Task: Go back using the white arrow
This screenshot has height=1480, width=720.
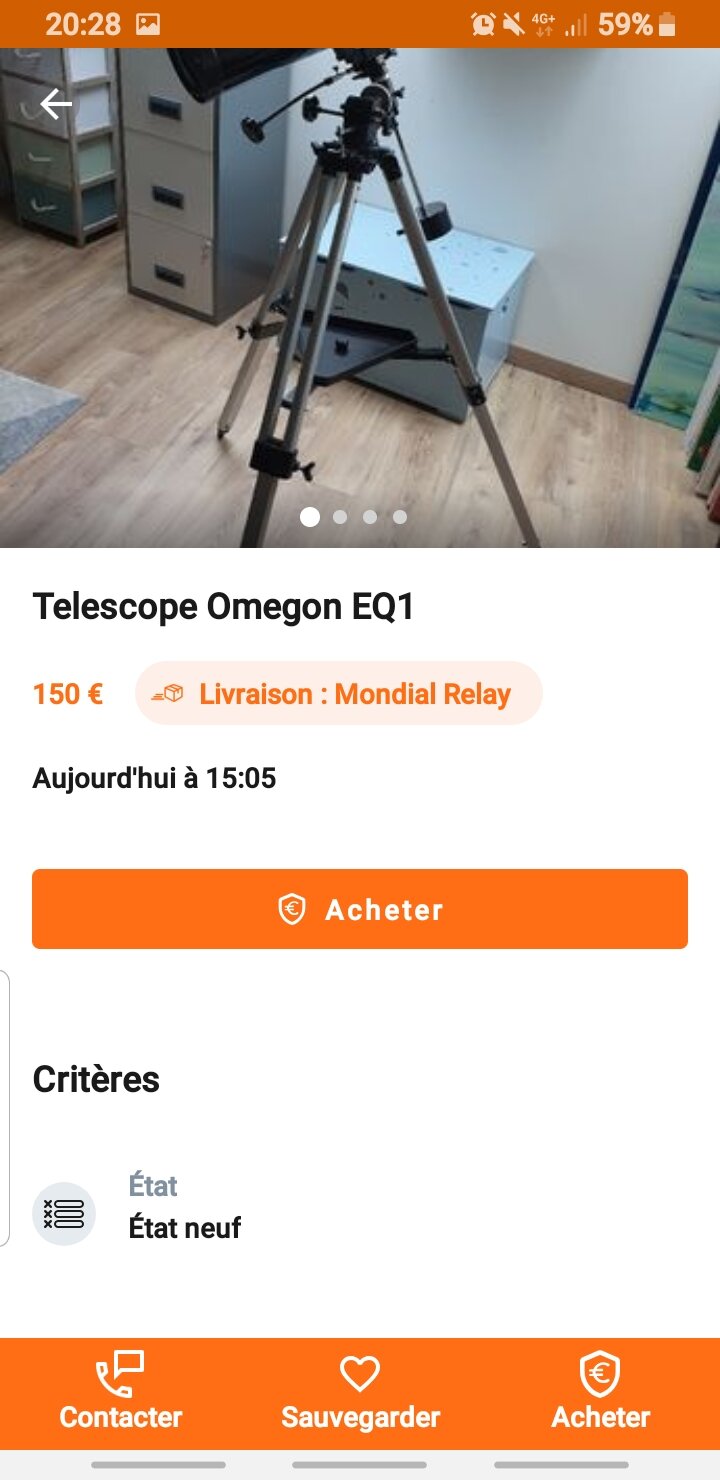Action: [56, 104]
